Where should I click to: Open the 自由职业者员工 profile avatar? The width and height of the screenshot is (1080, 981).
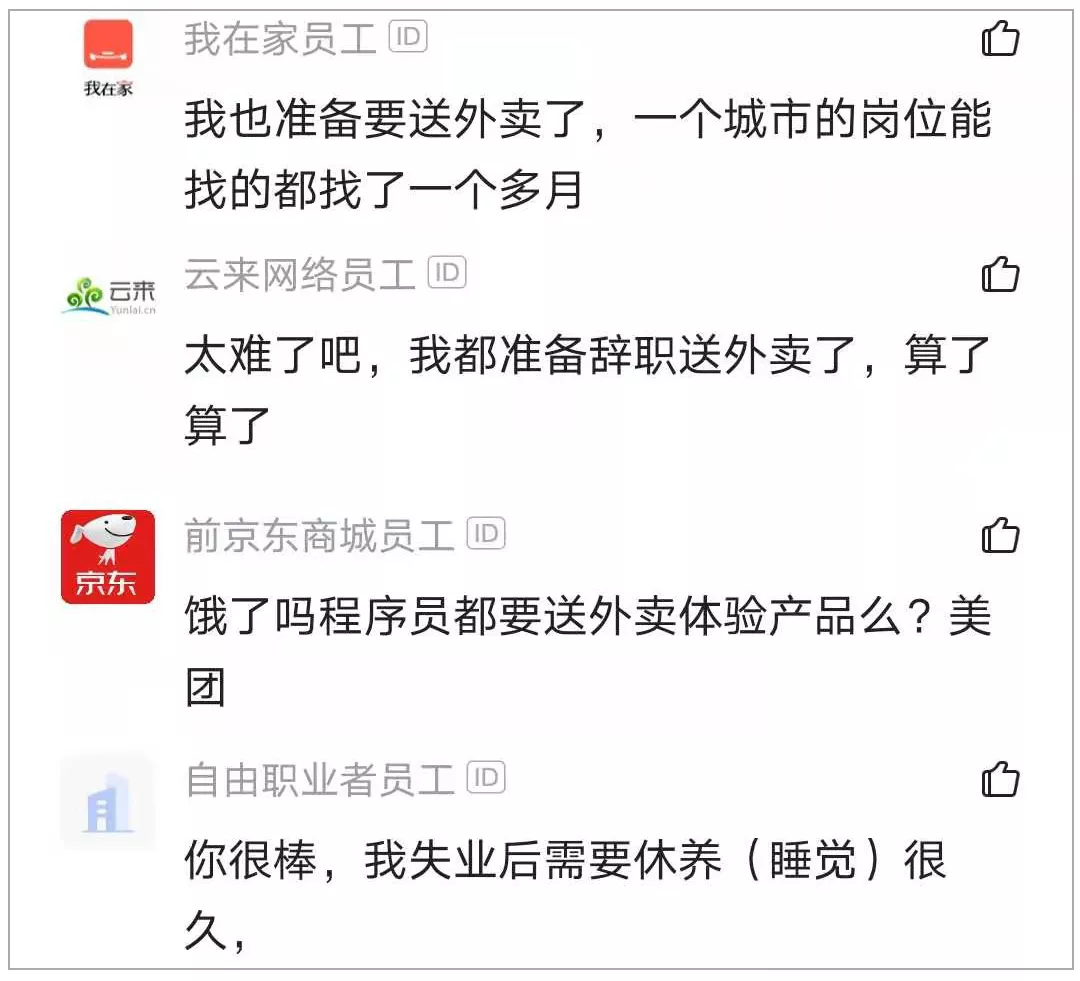tap(108, 802)
